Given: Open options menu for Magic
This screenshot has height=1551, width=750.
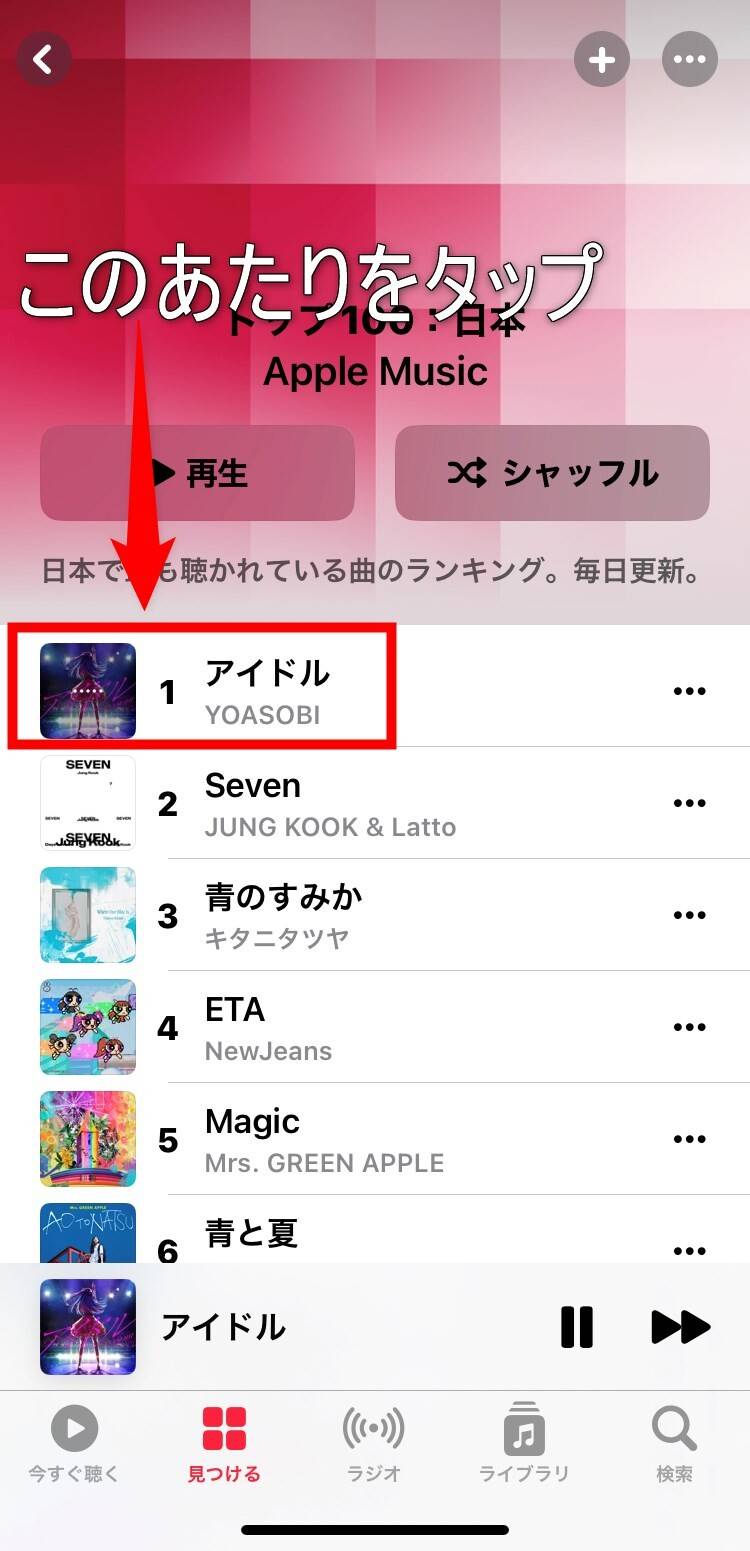Looking at the screenshot, I should tap(690, 1138).
